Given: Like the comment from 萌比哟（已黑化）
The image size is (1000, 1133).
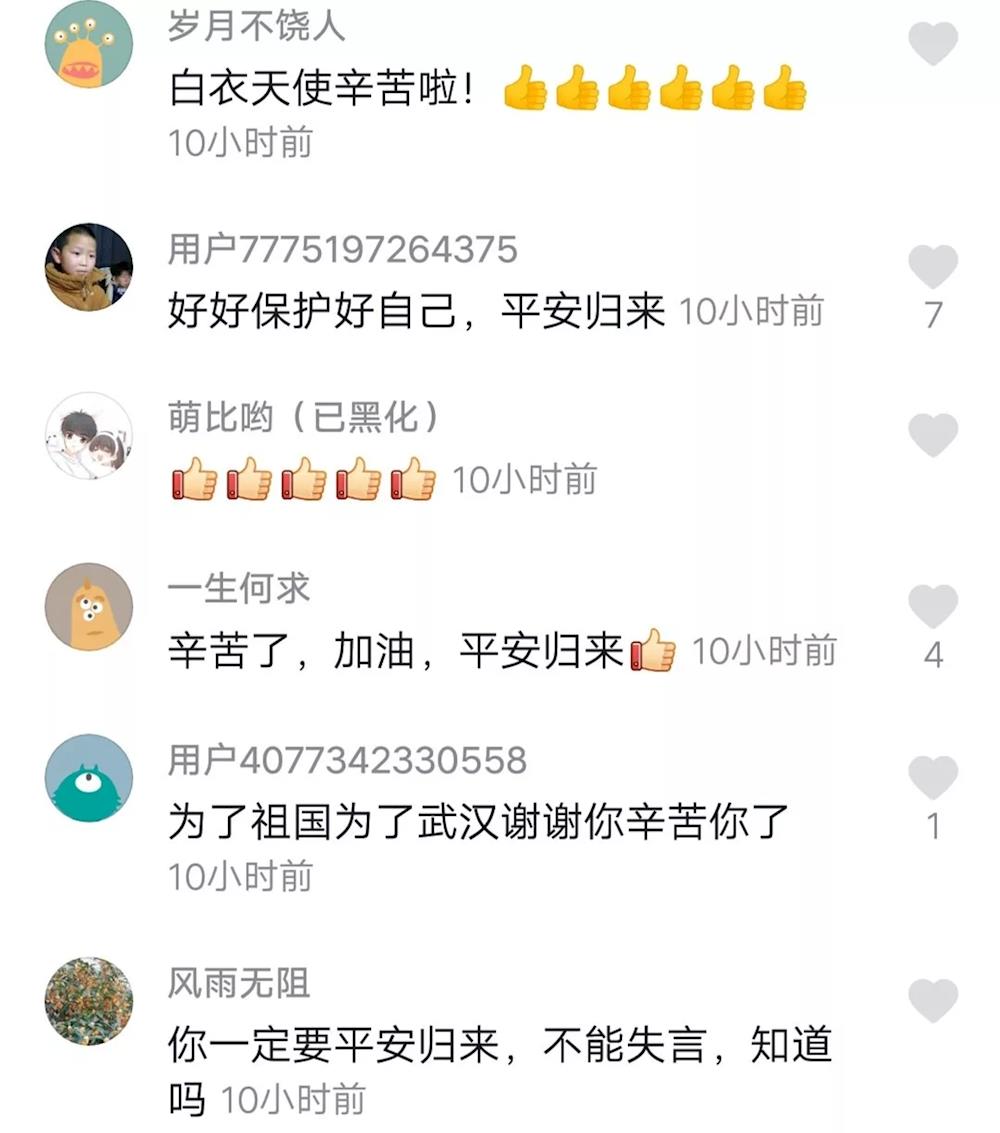Looking at the screenshot, I should pos(932,435).
